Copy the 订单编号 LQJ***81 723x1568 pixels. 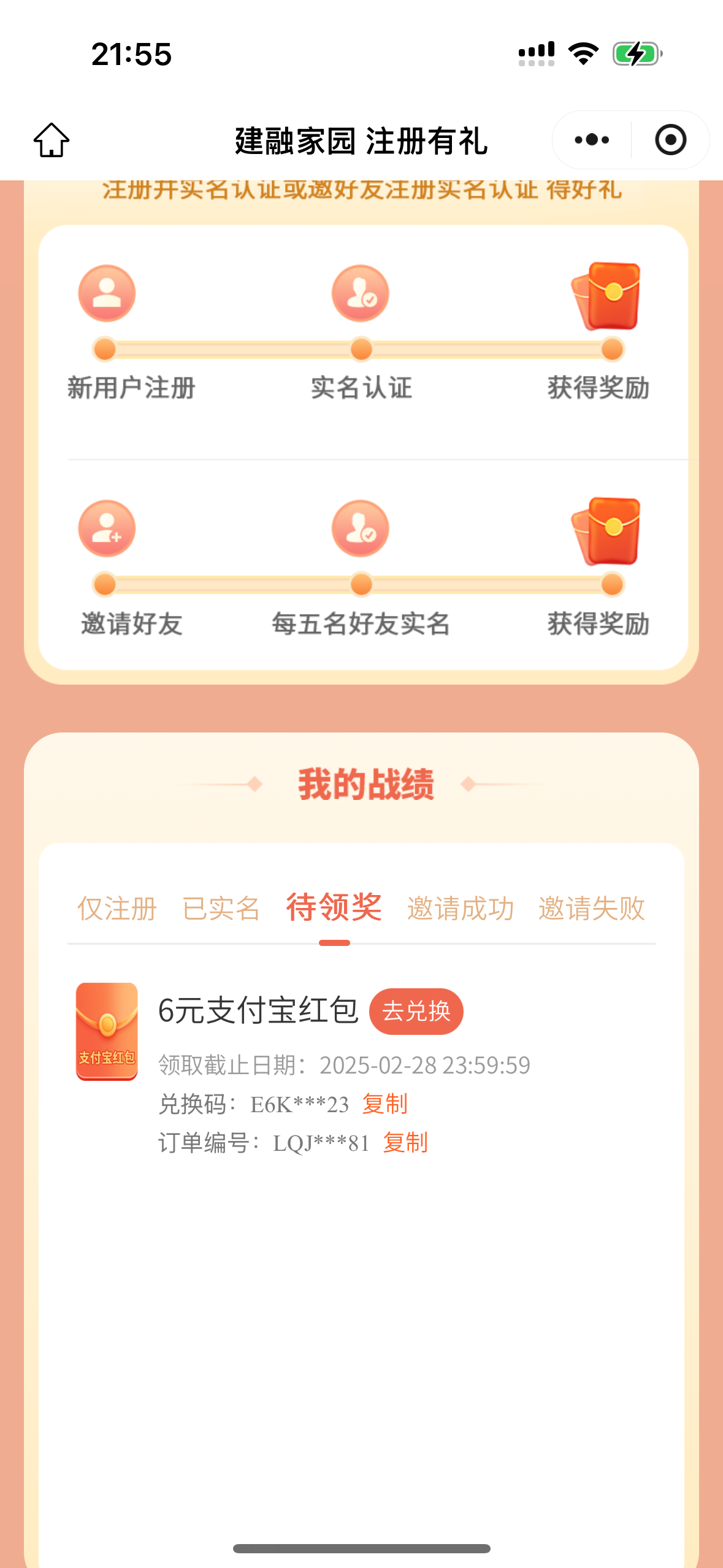(405, 1143)
